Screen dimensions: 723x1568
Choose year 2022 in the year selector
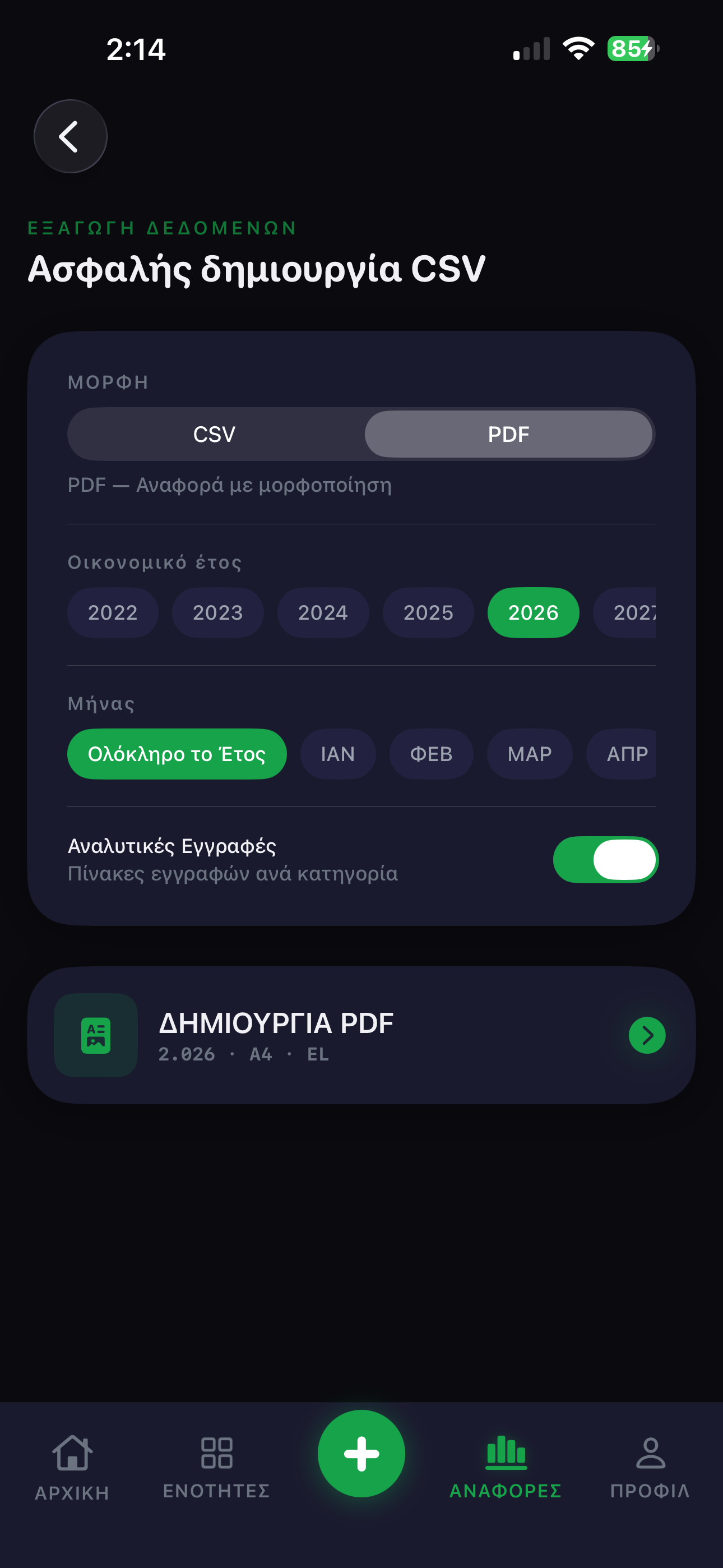pos(113,613)
